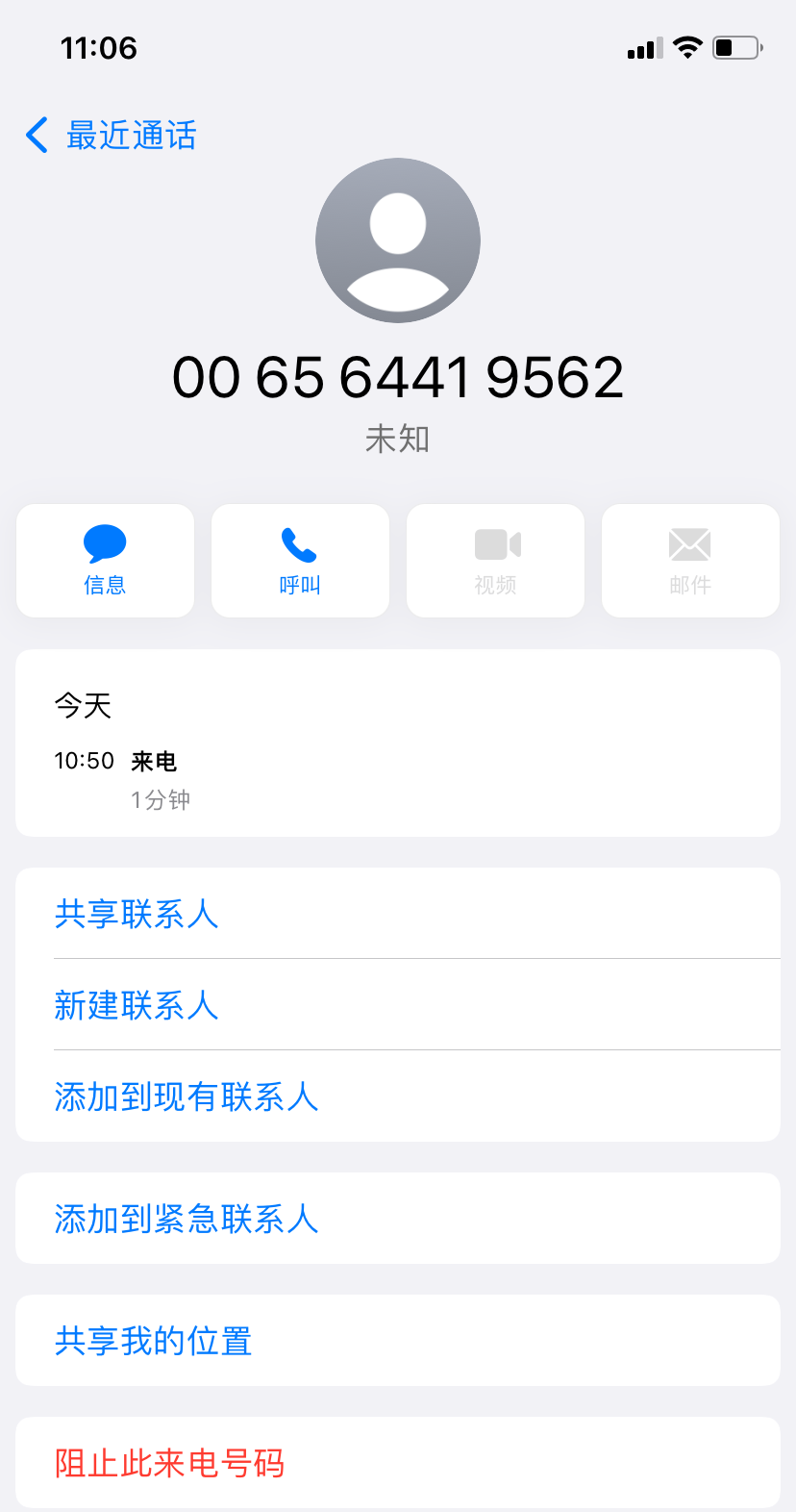This screenshot has height=1512, width=796.
Task: Send a message via 信息 button
Action: click(x=105, y=561)
